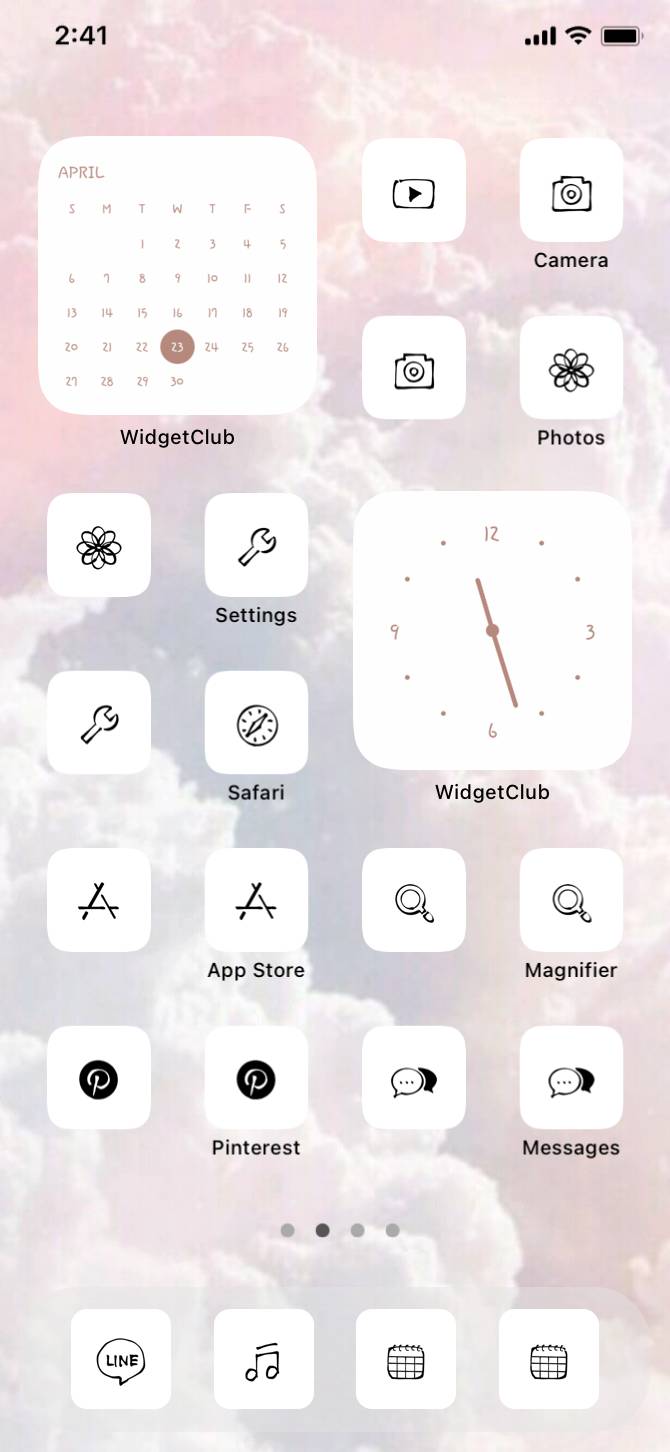This screenshot has height=1452, width=670.
Task: Open the app labeled Magnifier
Action: [571, 901]
